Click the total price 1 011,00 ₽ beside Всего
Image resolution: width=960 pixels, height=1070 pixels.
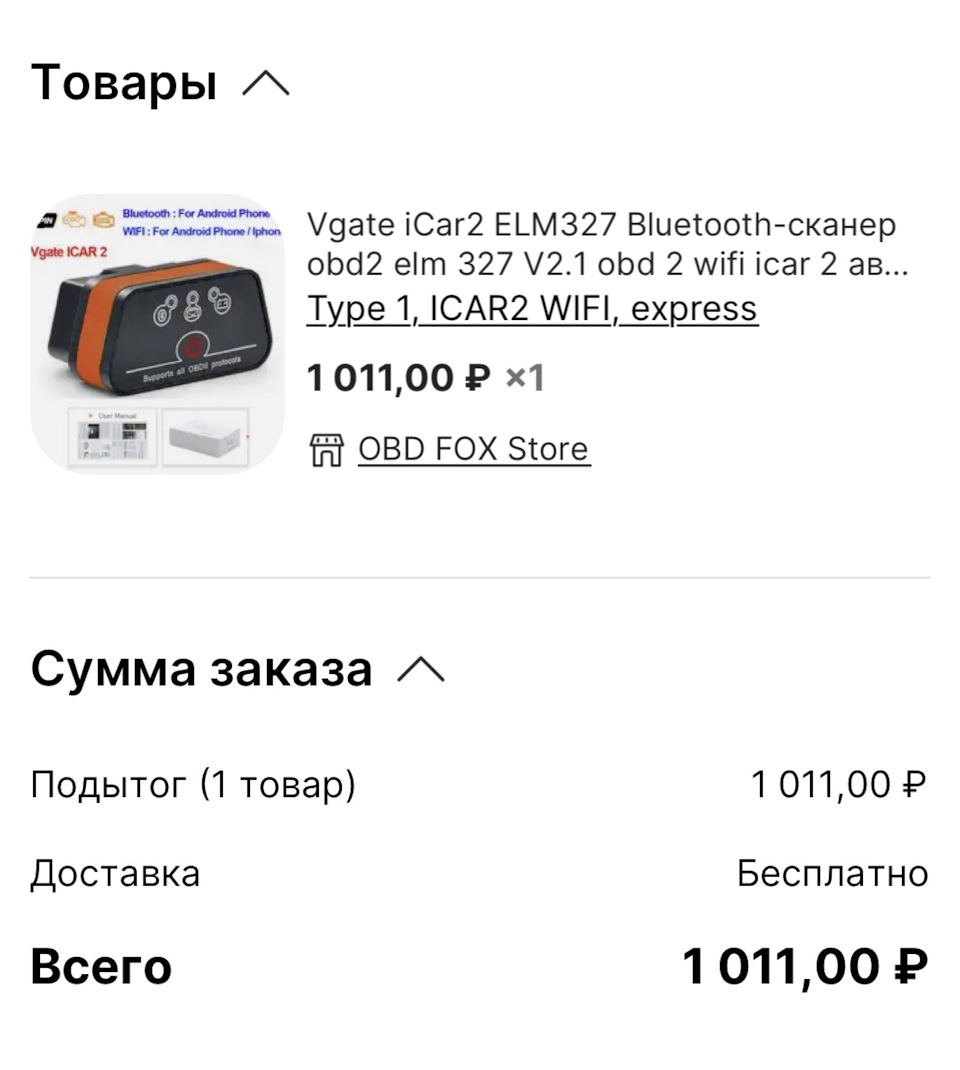[804, 965]
